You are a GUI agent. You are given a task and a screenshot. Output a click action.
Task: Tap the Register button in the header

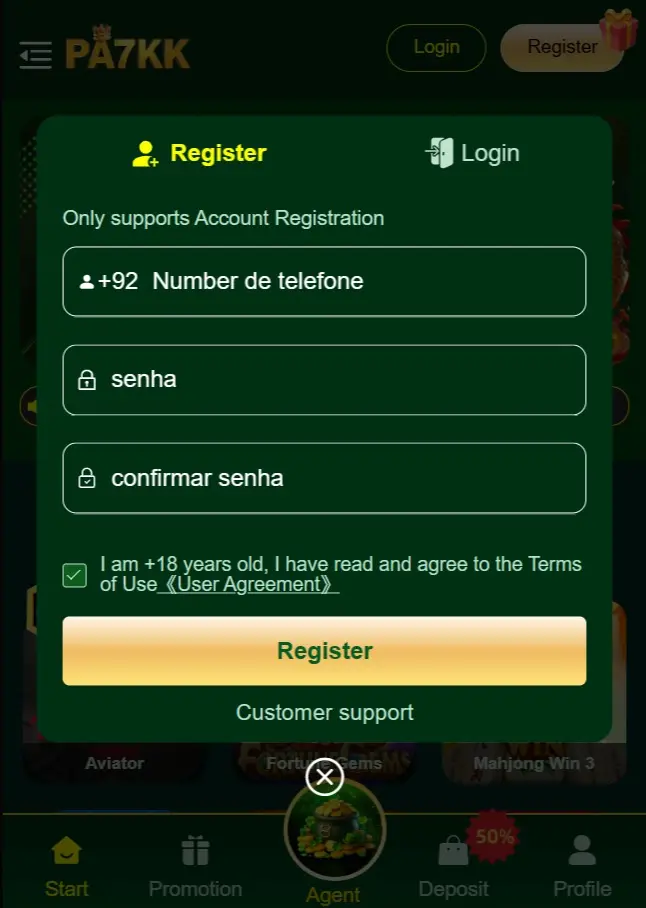[561, 48]
